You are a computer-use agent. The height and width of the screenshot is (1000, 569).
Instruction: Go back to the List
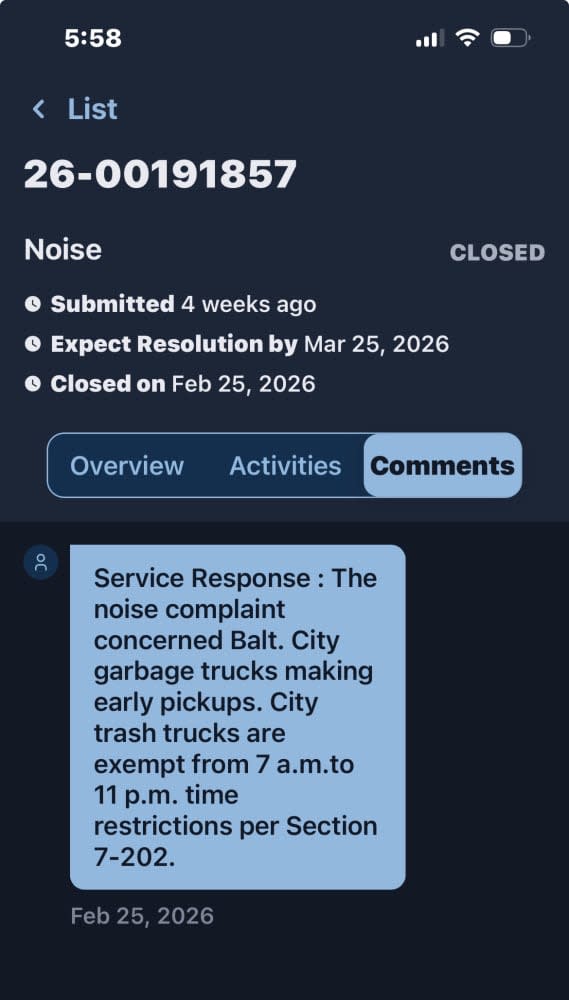tap(75, 109)
